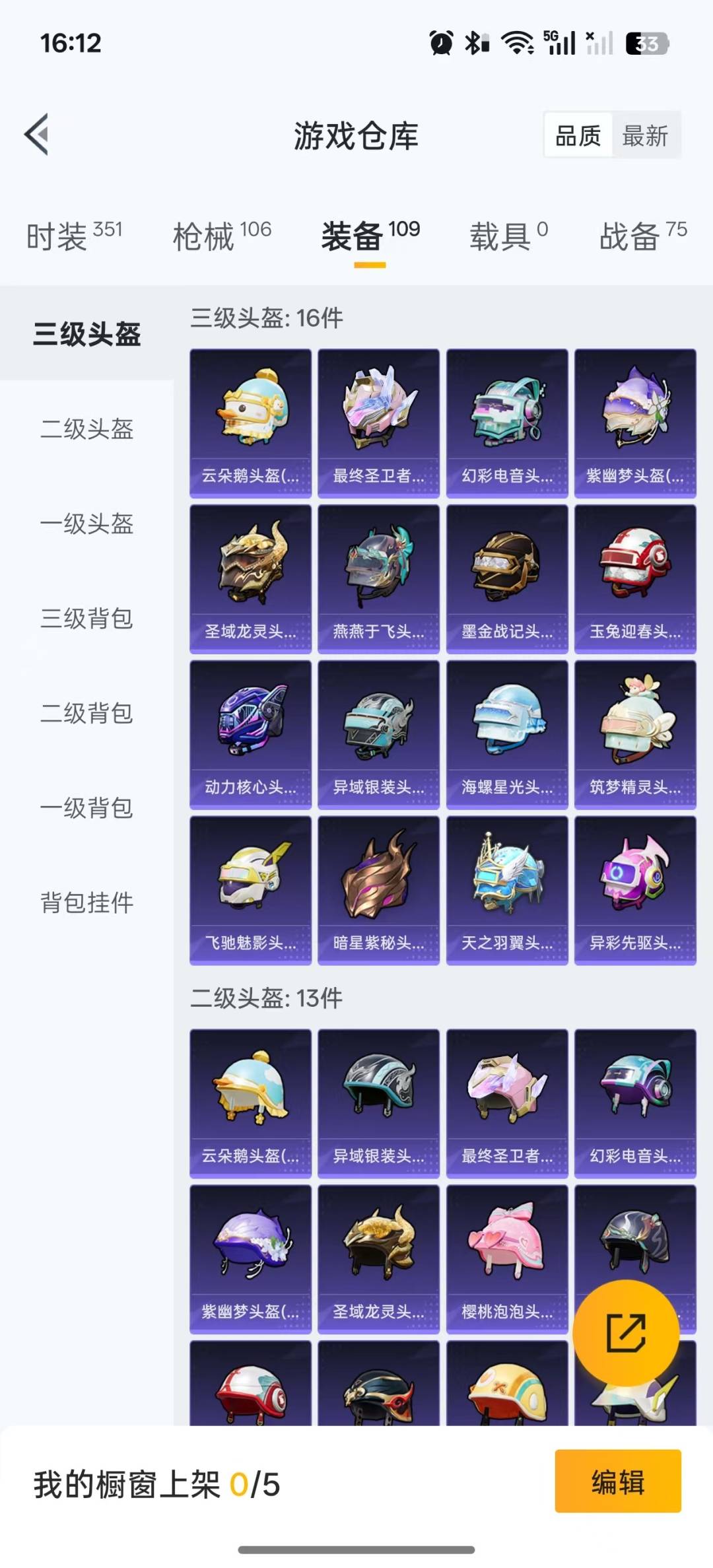Open the 海螺星光 helmet item

[507, 735]
